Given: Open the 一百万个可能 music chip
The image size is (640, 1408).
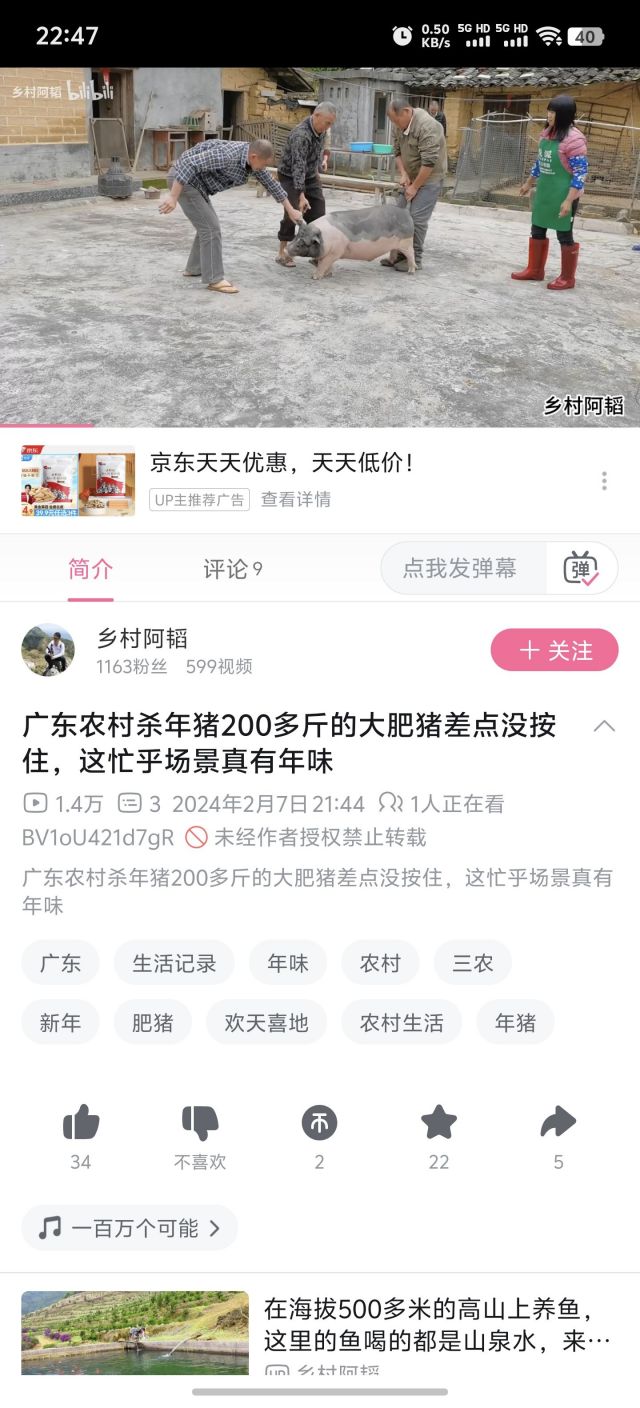Looking at the screenshot, I should (130, 1228).
